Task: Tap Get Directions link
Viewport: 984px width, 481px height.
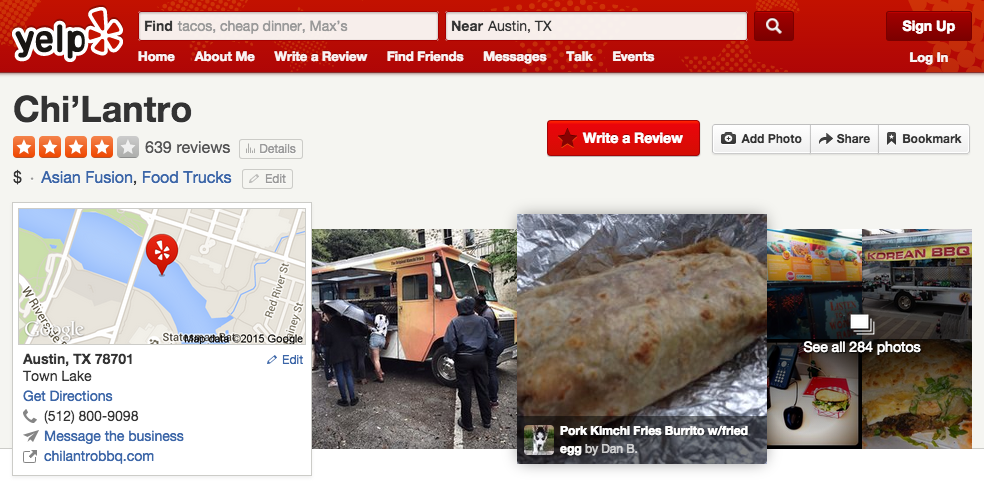Action: [x=68, y=396]
